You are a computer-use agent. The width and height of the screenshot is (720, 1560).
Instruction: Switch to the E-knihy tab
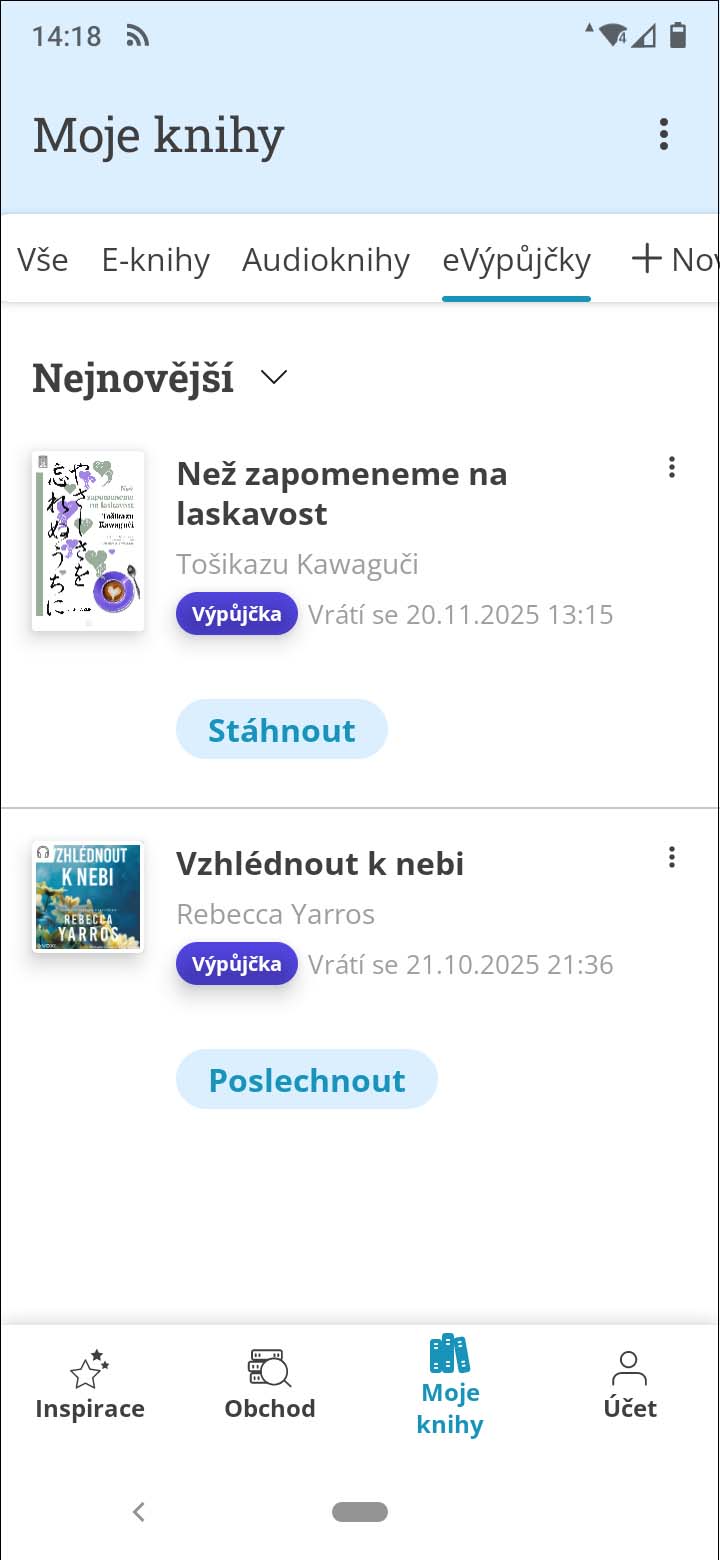coord(156,260)
